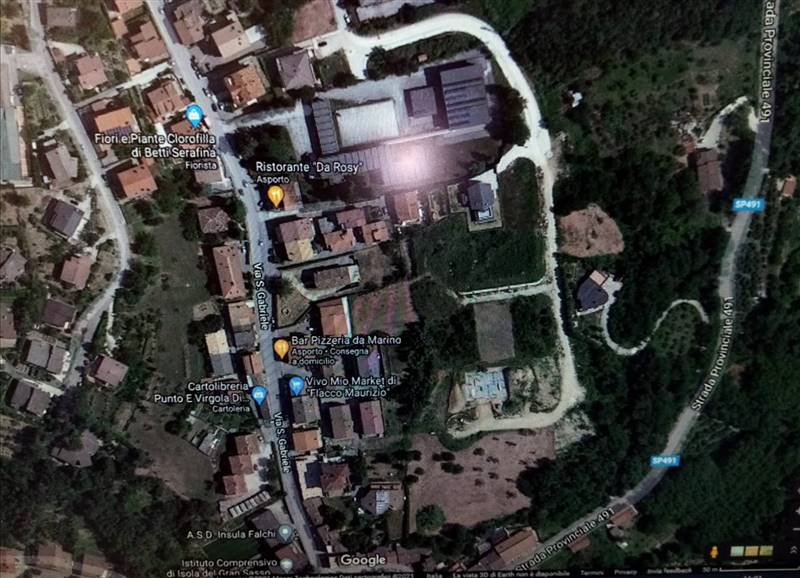Open the Termini link in the footer
This screenshot has width=800, height=578.
pos(592,574)
